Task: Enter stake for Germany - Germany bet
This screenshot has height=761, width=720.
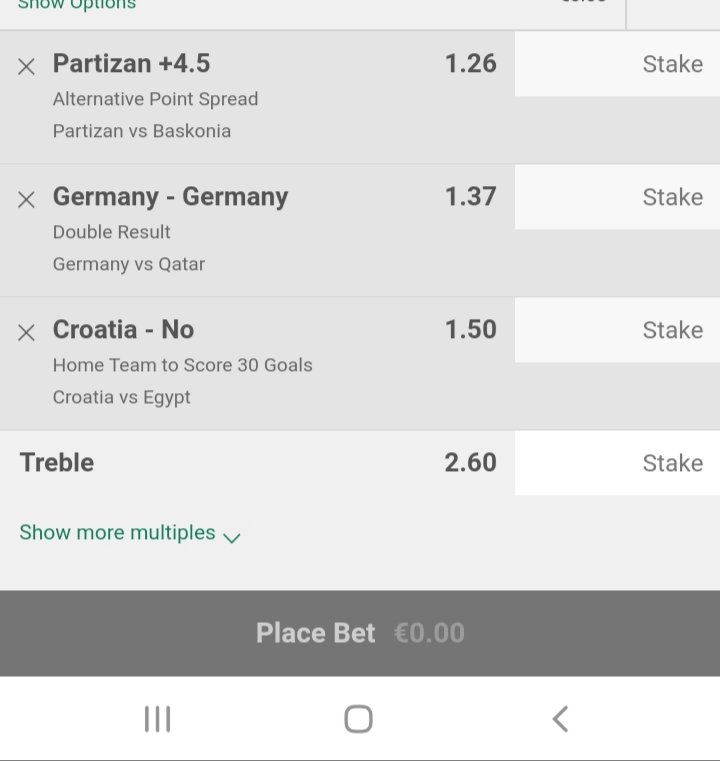Action: pyautogui.click(x=617, y=197)
